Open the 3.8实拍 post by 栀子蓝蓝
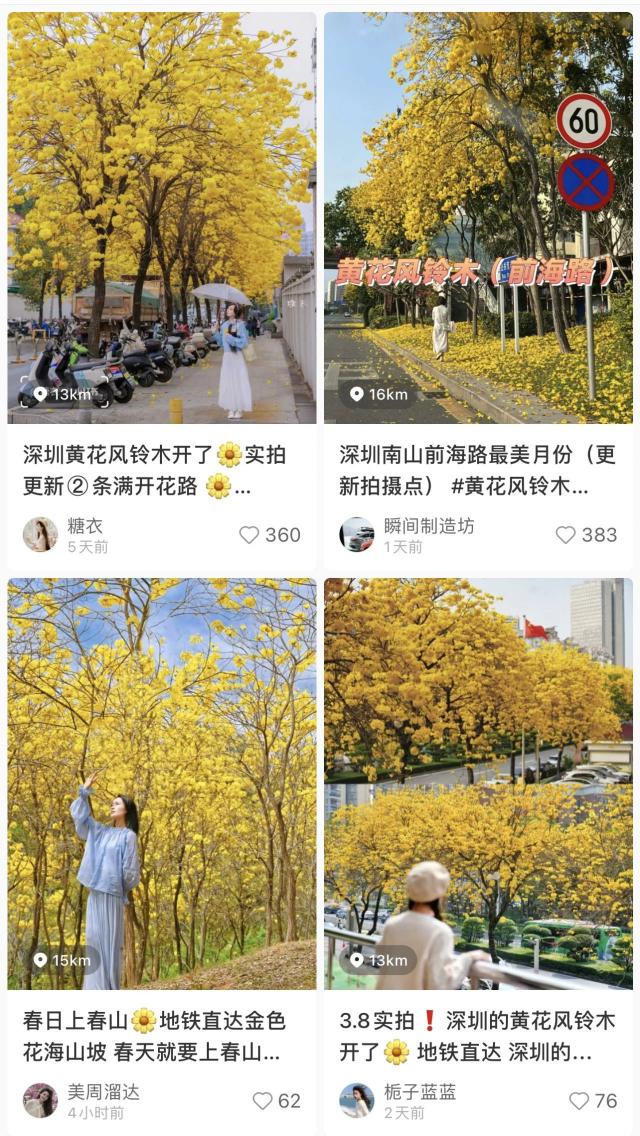This screenshot has width=640, height=1136. [478, 784]
